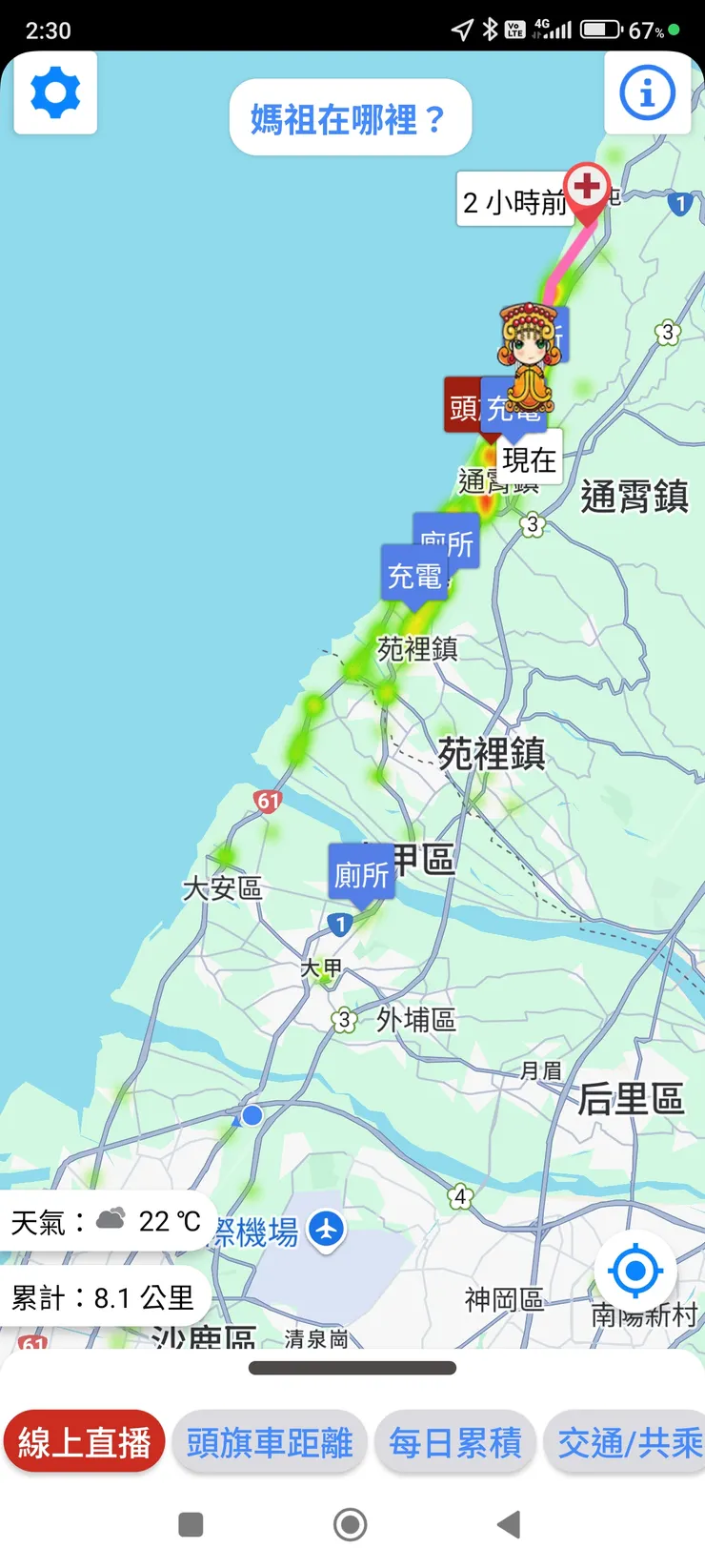Tap the red medical cross marker
This screenshot has height=1568, width=705.
pyautogui.click(x=588, y=189)
